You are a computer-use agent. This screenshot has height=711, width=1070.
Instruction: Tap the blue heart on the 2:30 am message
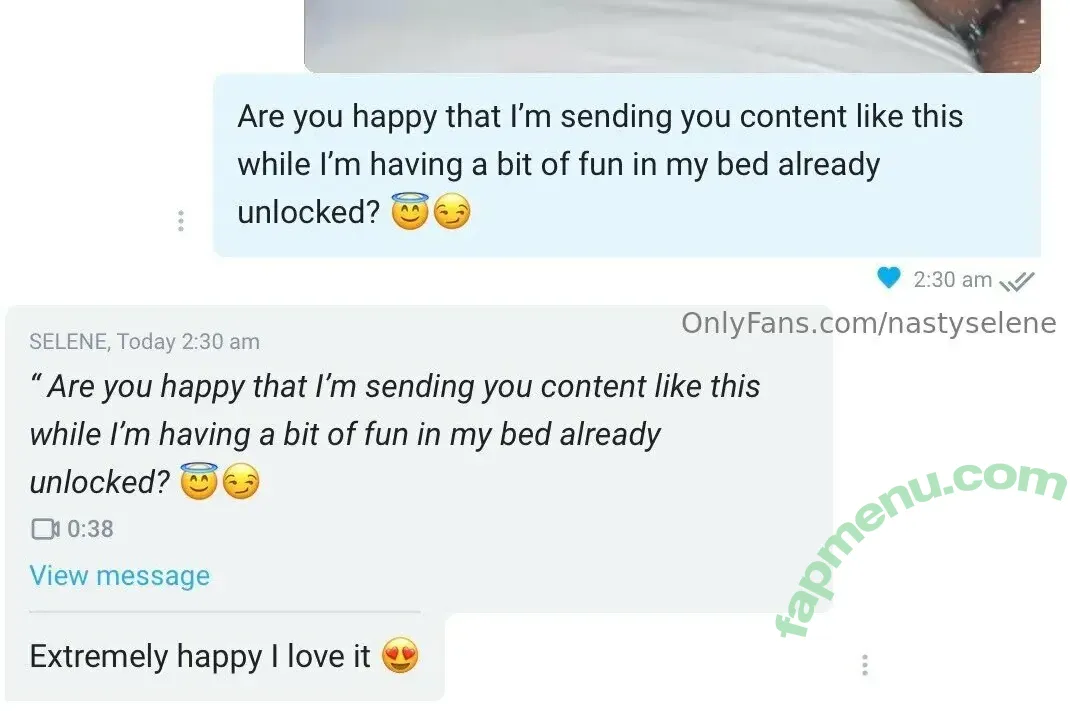[888, 279]
